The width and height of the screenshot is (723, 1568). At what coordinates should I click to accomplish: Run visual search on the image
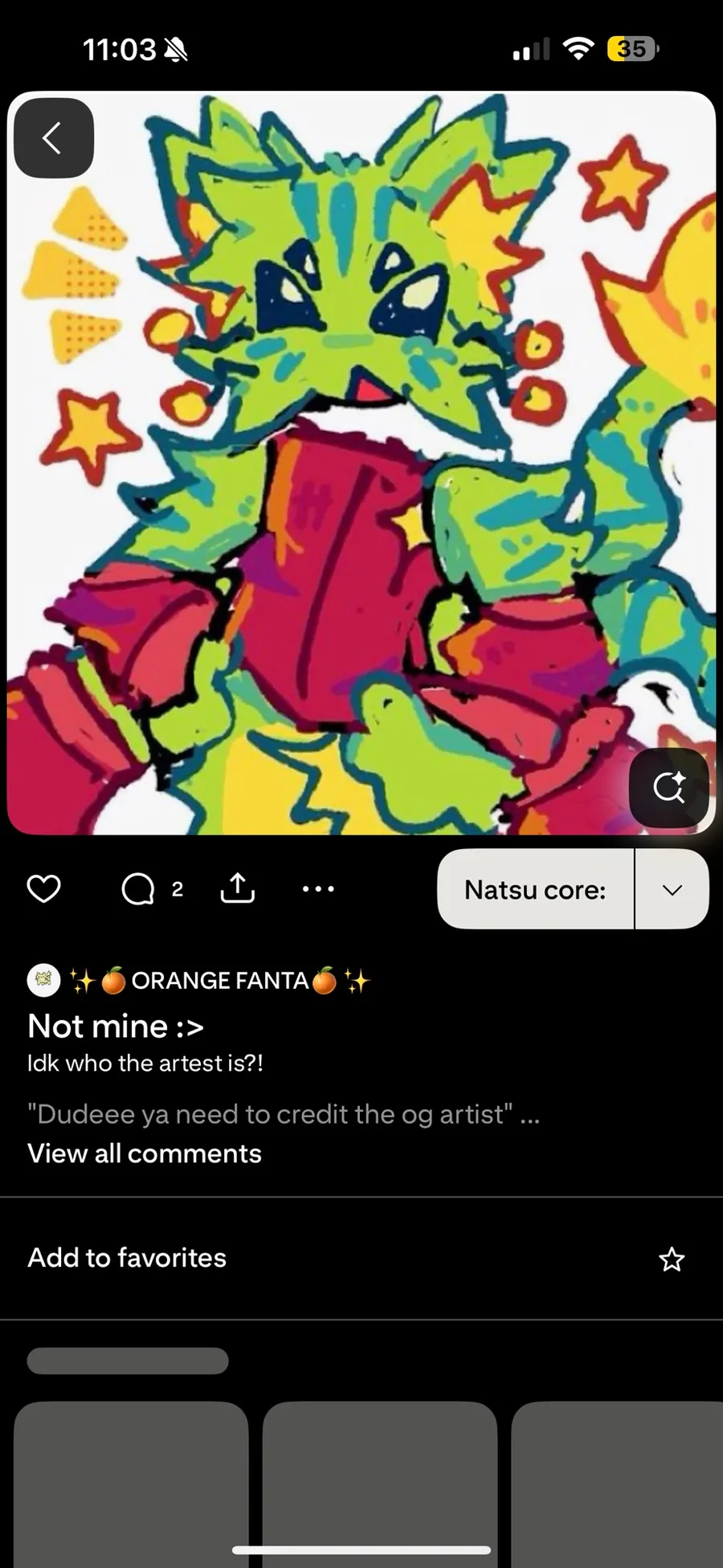pos(668,787)
